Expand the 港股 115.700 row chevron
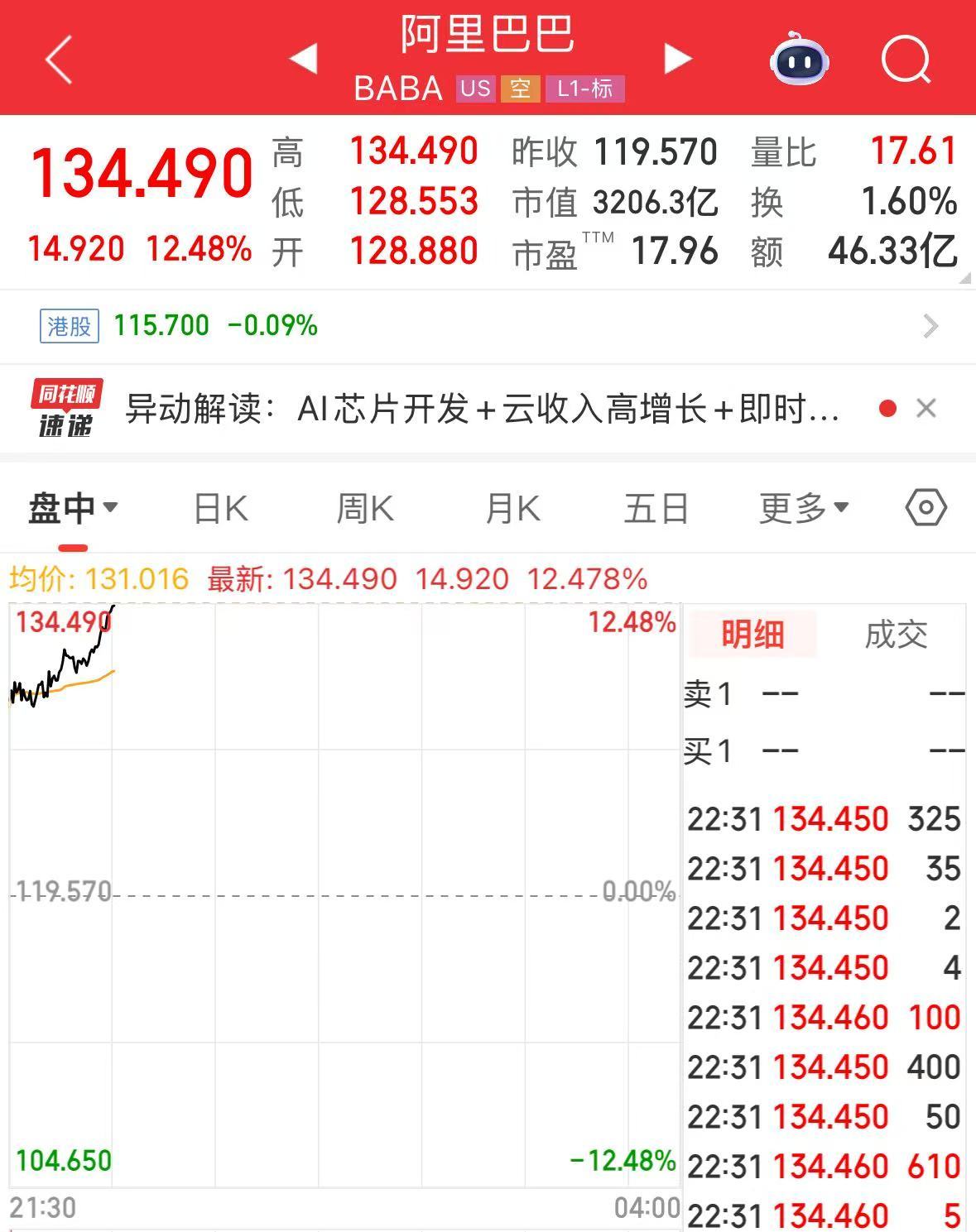 (929, 325)
